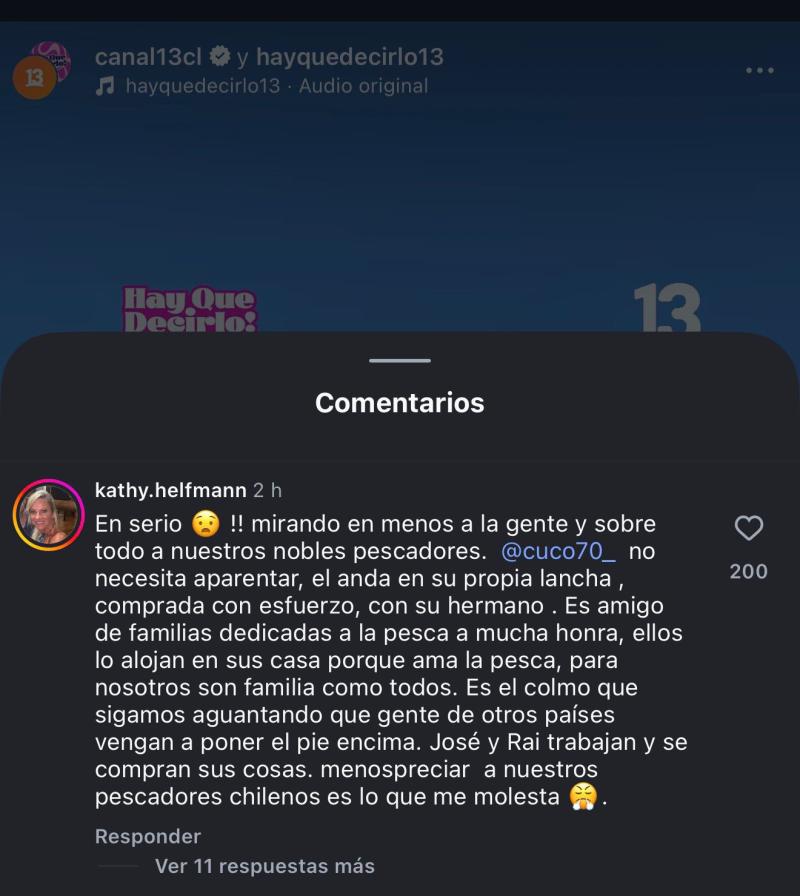Tap the 200 likes count
This screenshot has width=800, height=896.
[748, 572]
